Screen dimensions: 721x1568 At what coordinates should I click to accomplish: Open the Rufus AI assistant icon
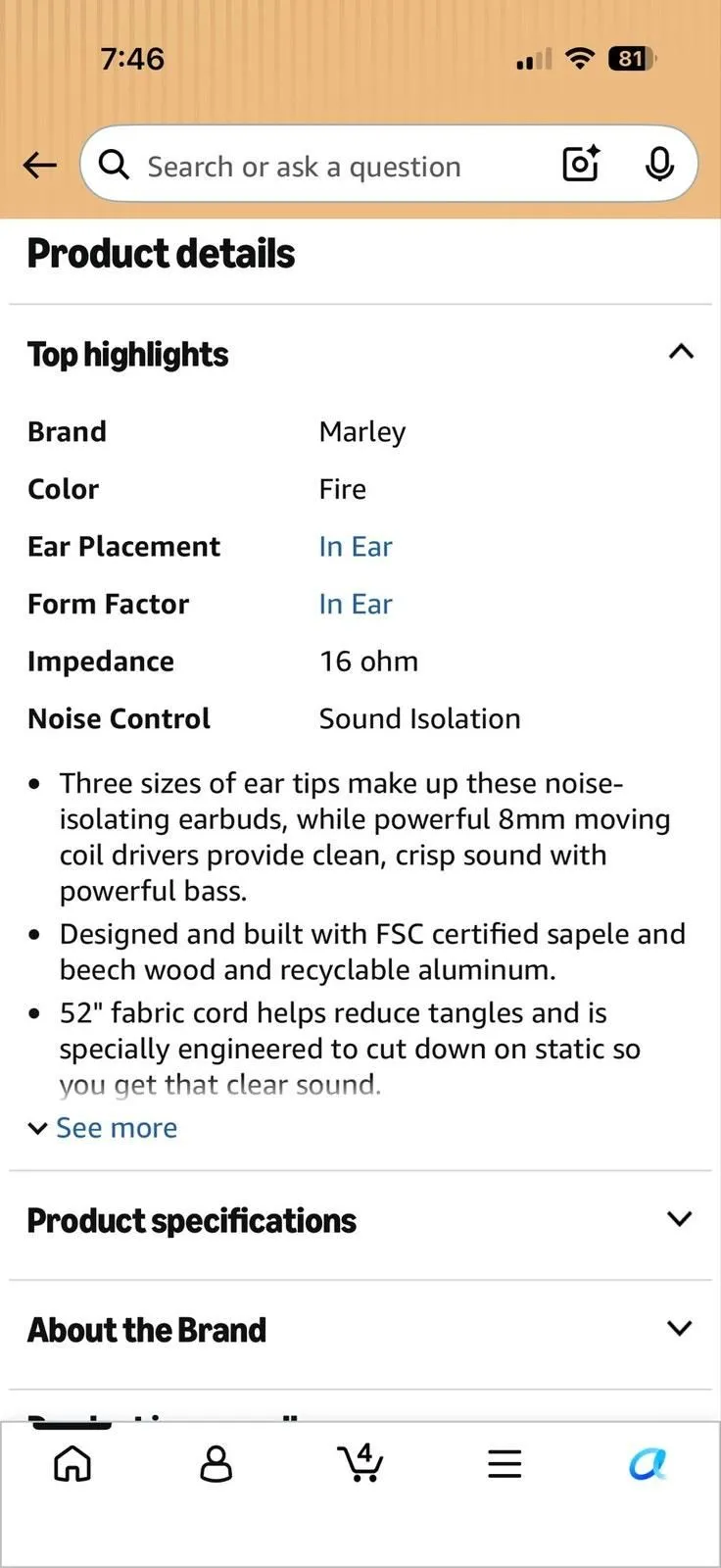click(x=648, y=1464)
